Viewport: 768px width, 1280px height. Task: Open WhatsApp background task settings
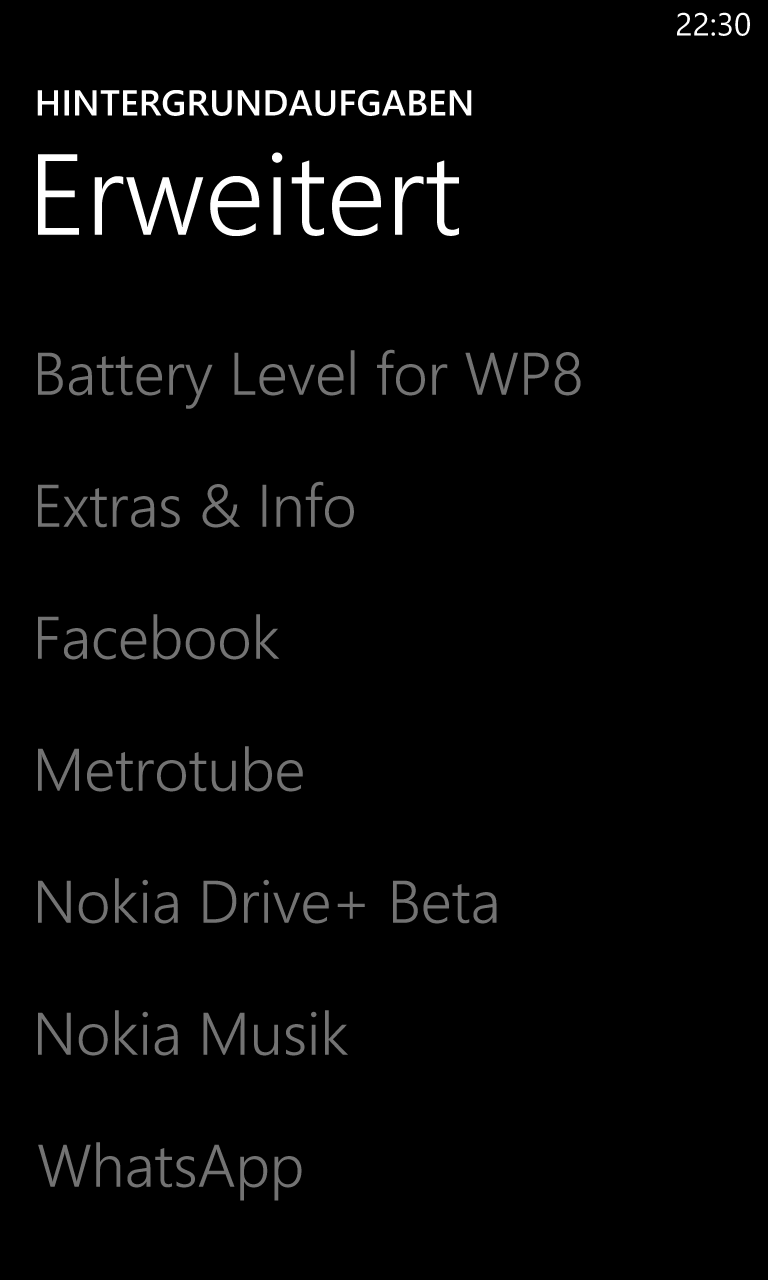(170, 1168)
